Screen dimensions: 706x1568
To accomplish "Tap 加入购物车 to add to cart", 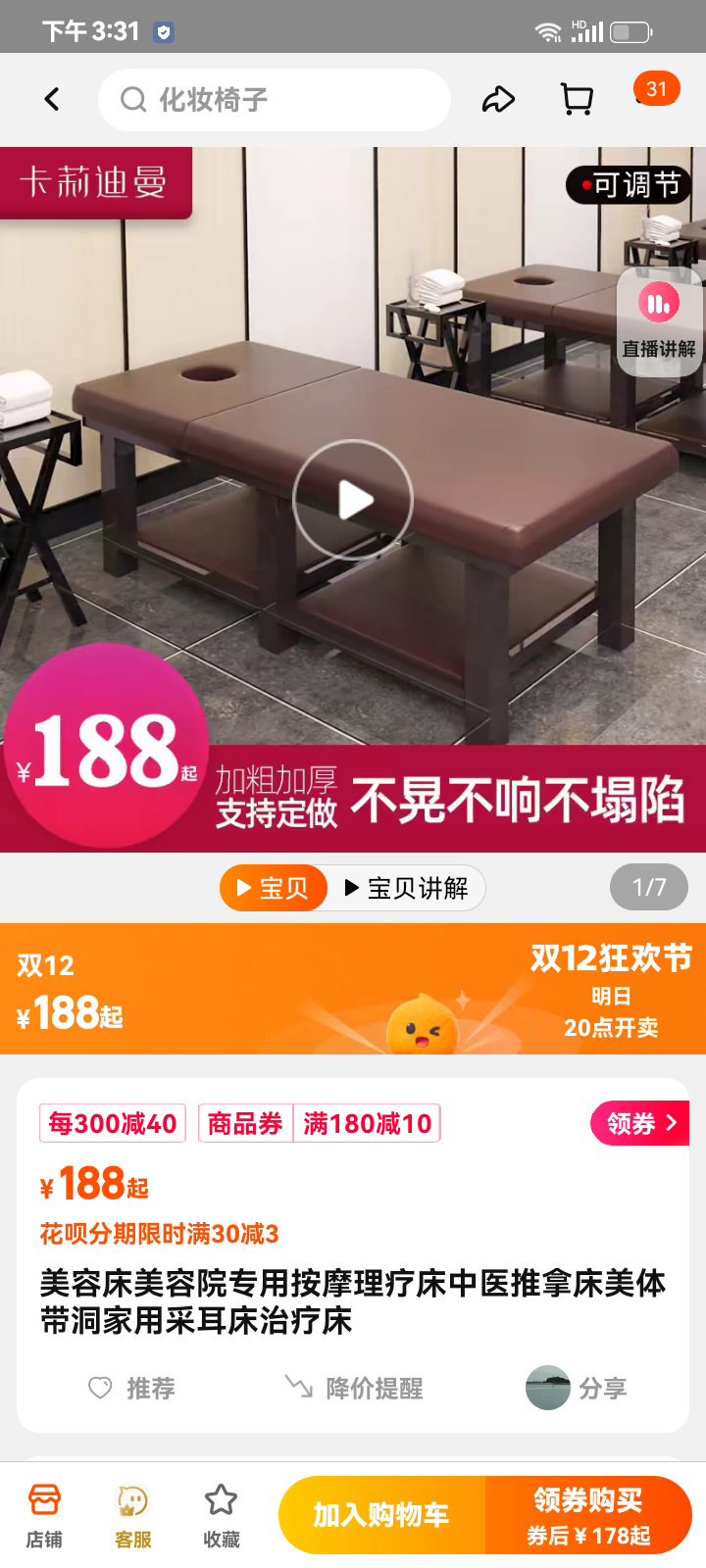I will [x=381, y=1515].
